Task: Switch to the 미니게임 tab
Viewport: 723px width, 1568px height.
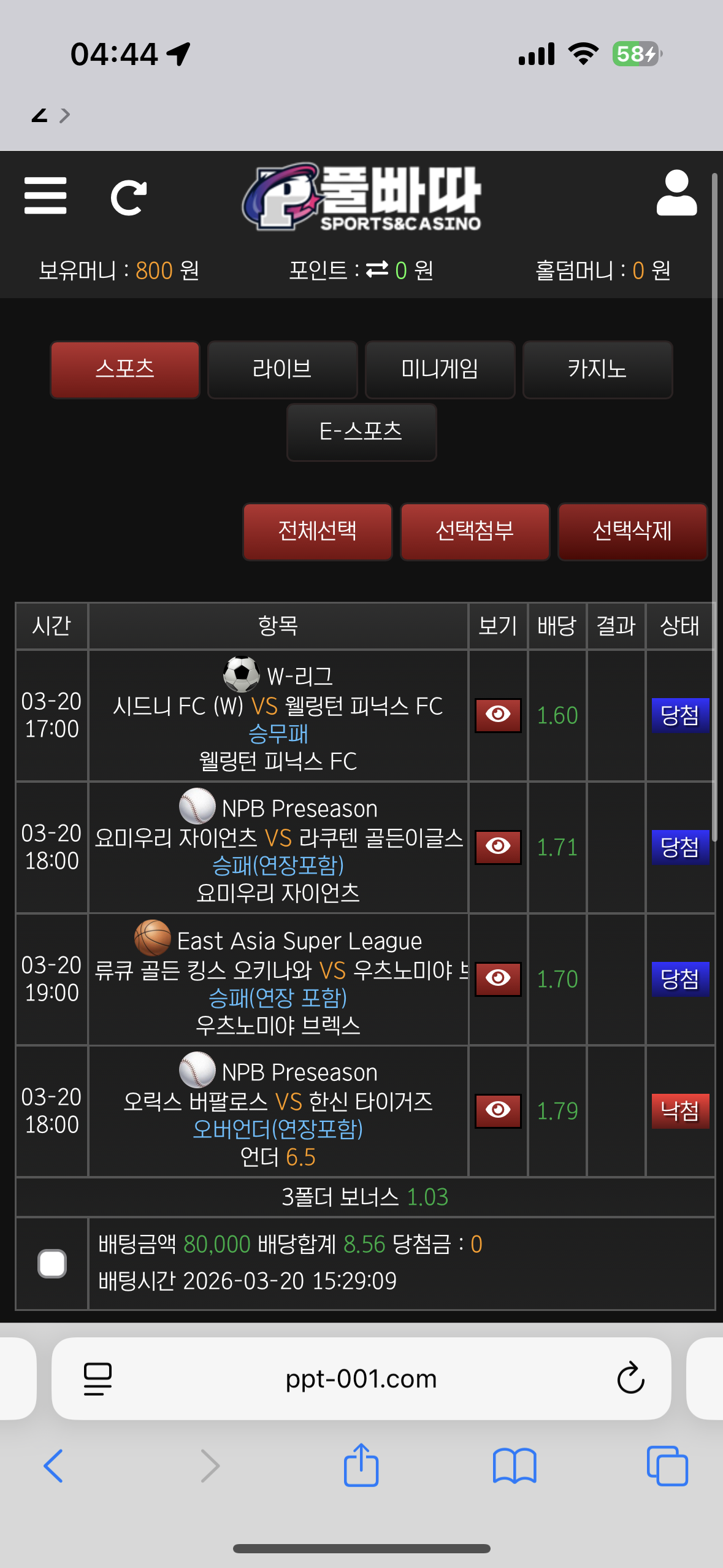Action: tap(440, 369)
